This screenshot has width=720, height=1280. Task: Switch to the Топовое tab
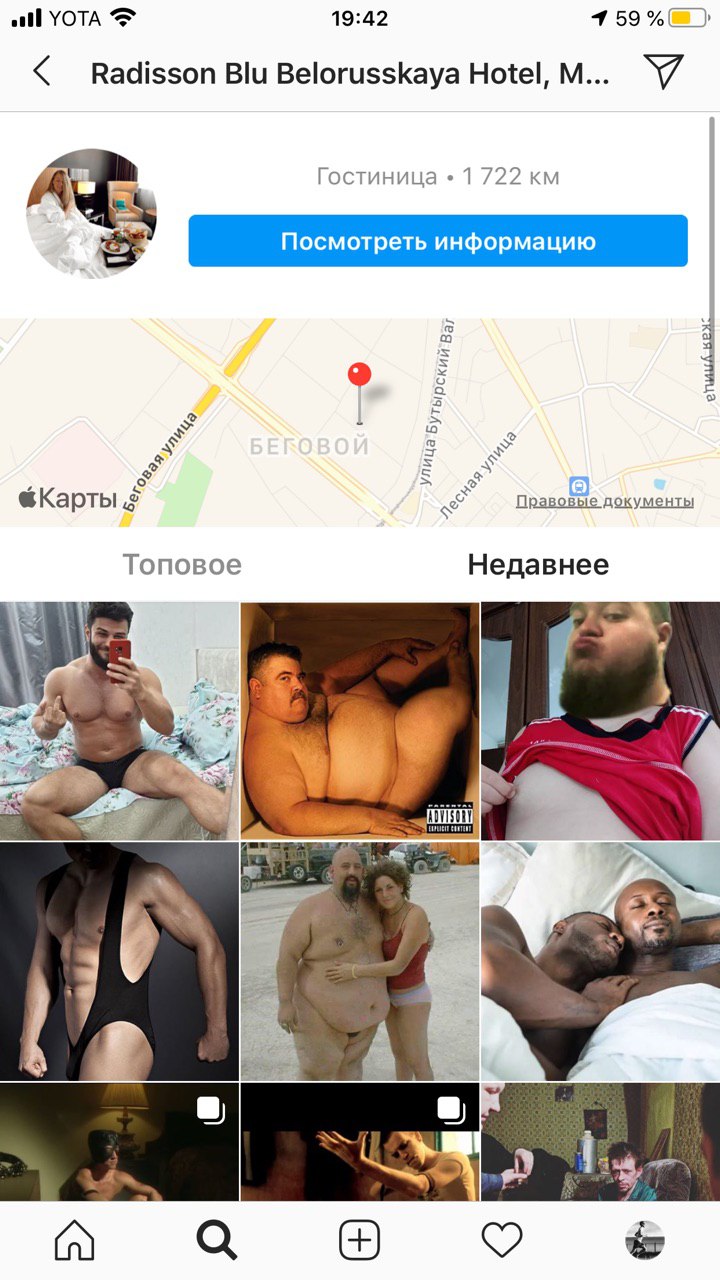coord(182,564)
